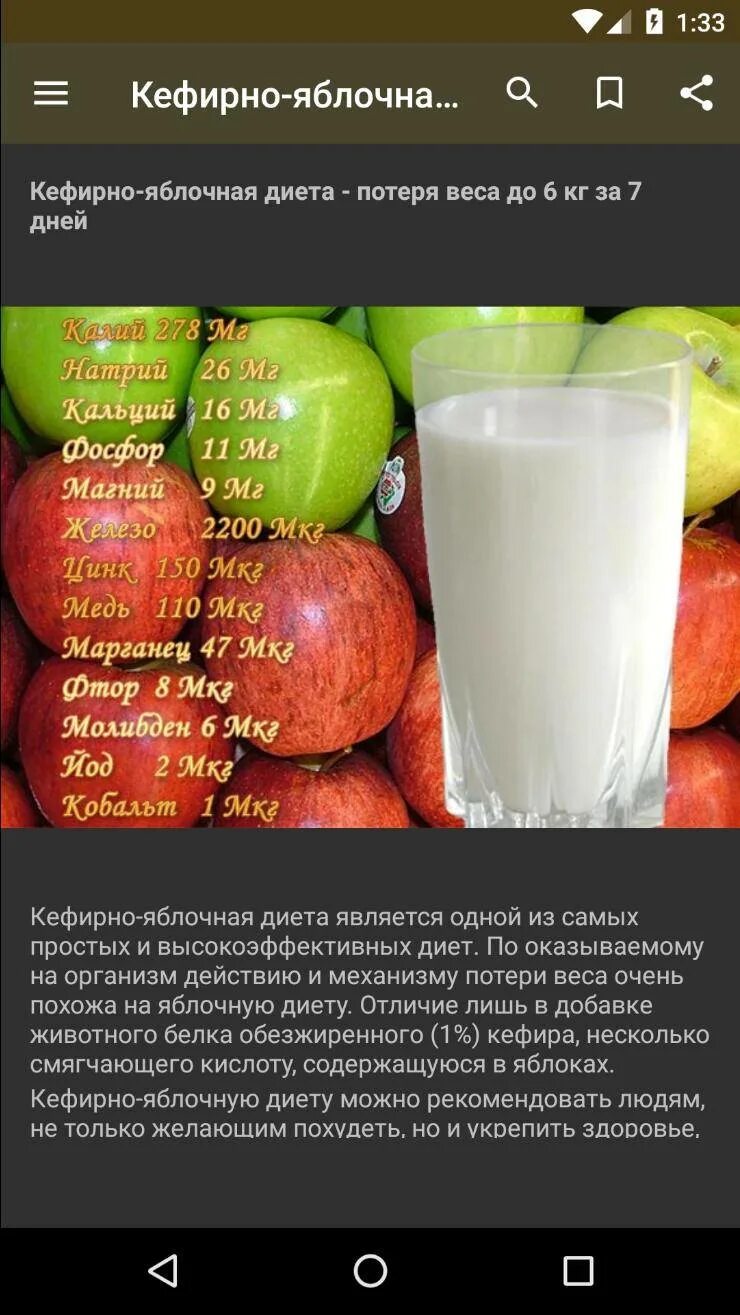Screen dimensions: 740x1315
Task: Go back using system back button
Action: coord(163,1271)
